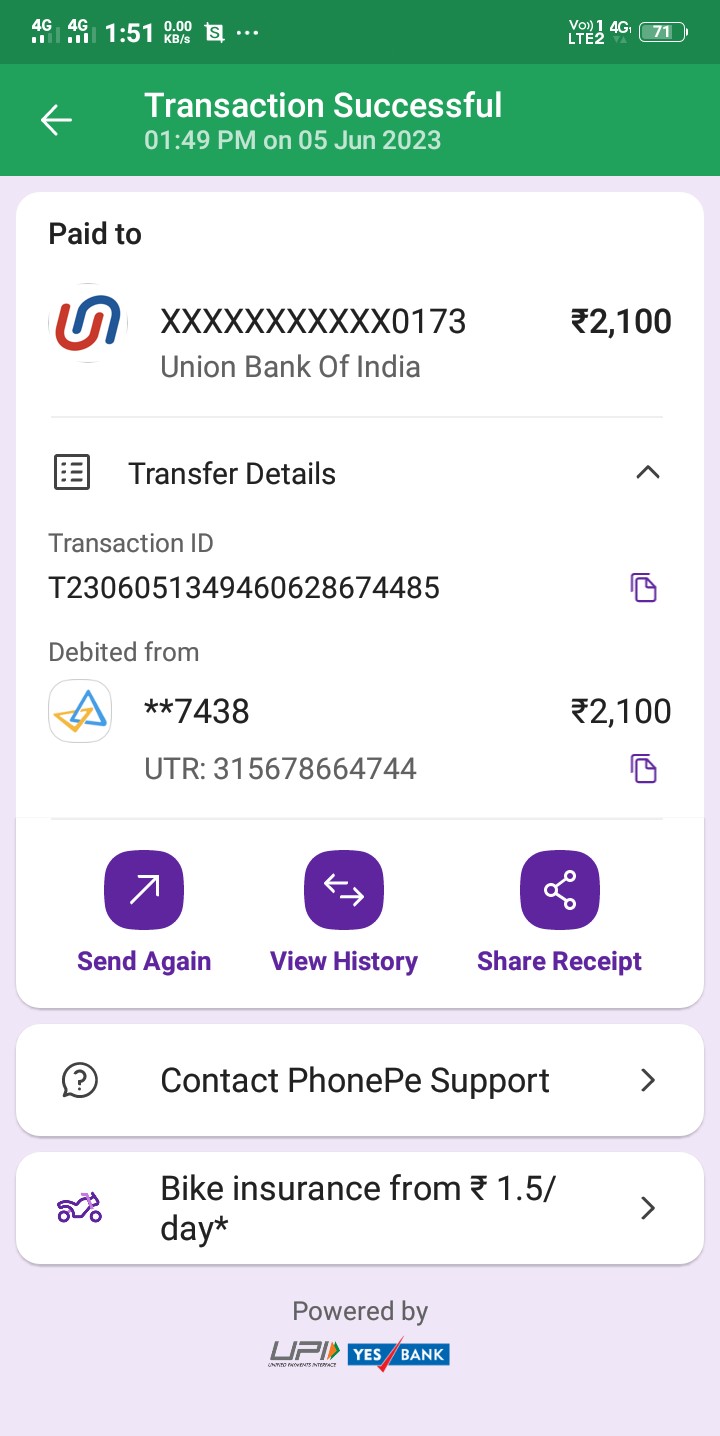Open the bike insurance offer
The width and height of the screenshot is (720, 1436).
[x=360, y=1208]
